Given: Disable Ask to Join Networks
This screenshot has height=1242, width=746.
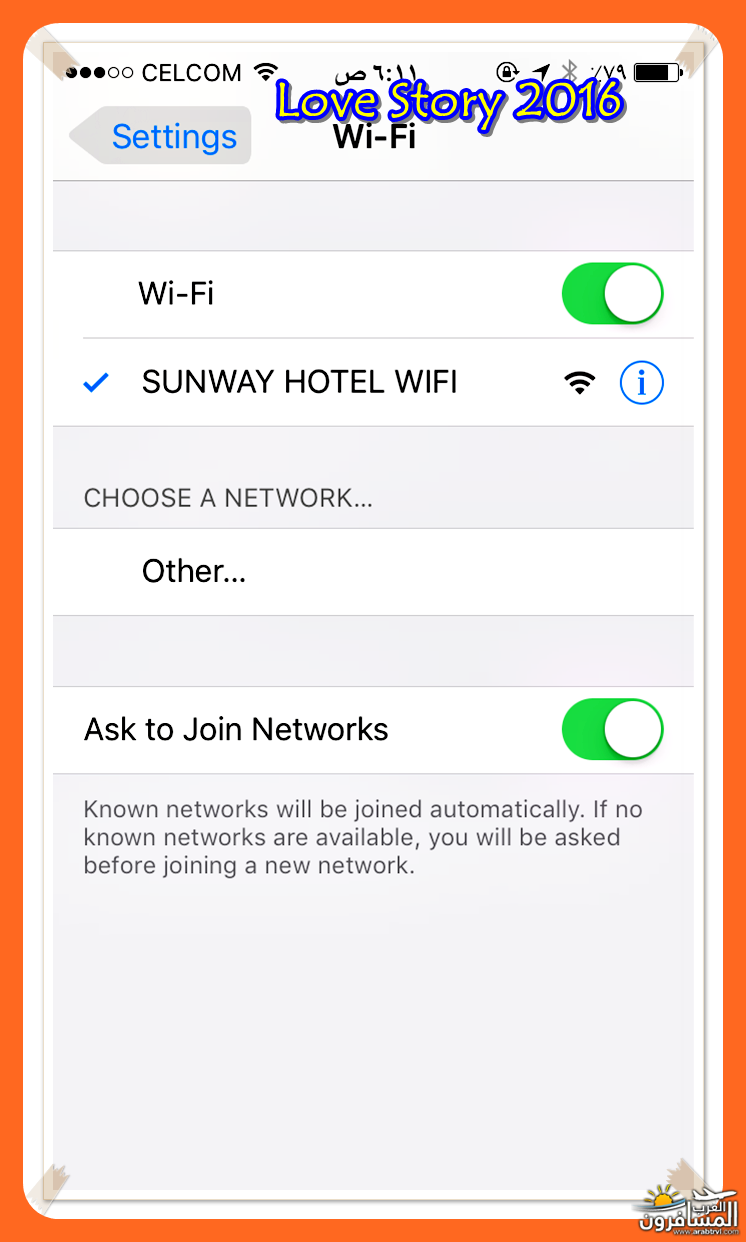Looking at the screenshot, I should coord(612,730).
